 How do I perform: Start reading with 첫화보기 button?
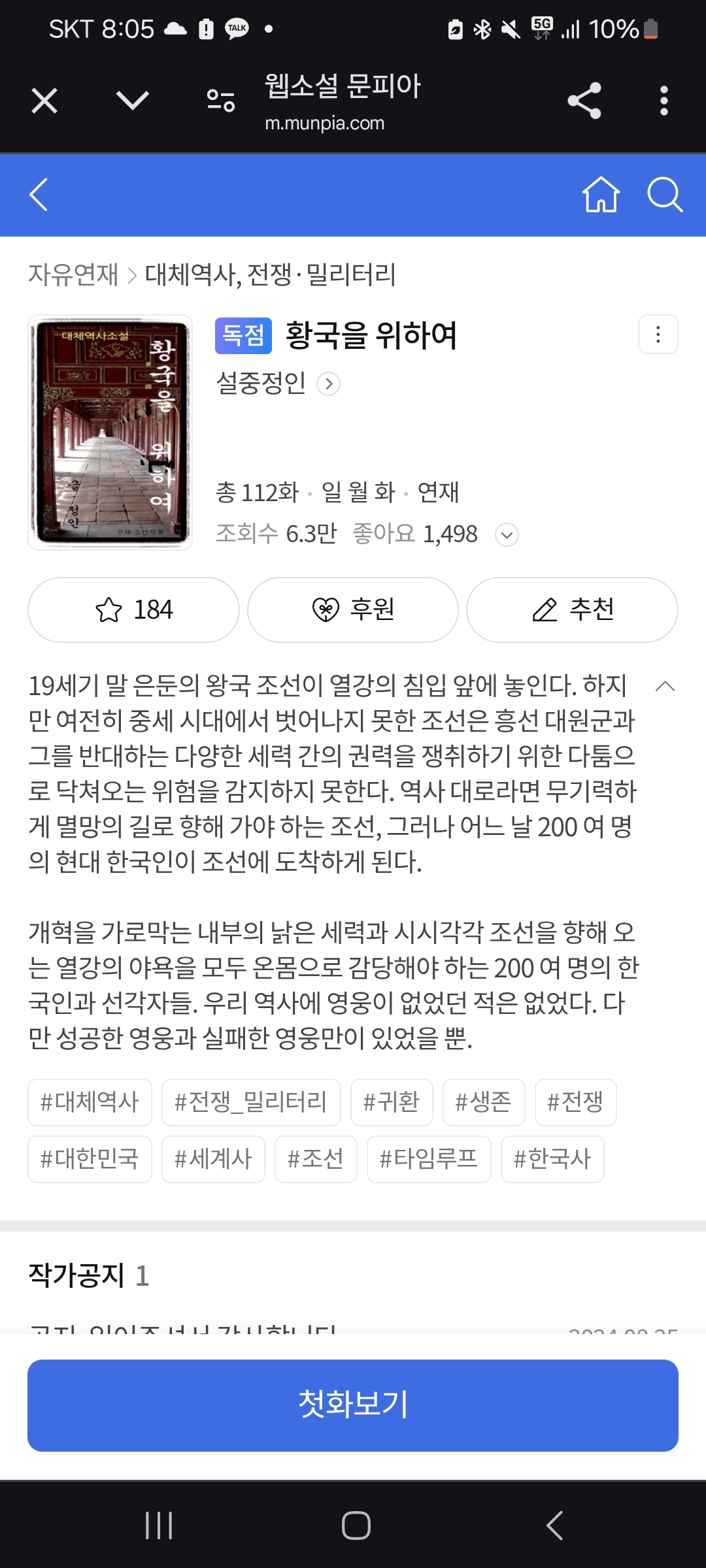(x=352, y=1405)
